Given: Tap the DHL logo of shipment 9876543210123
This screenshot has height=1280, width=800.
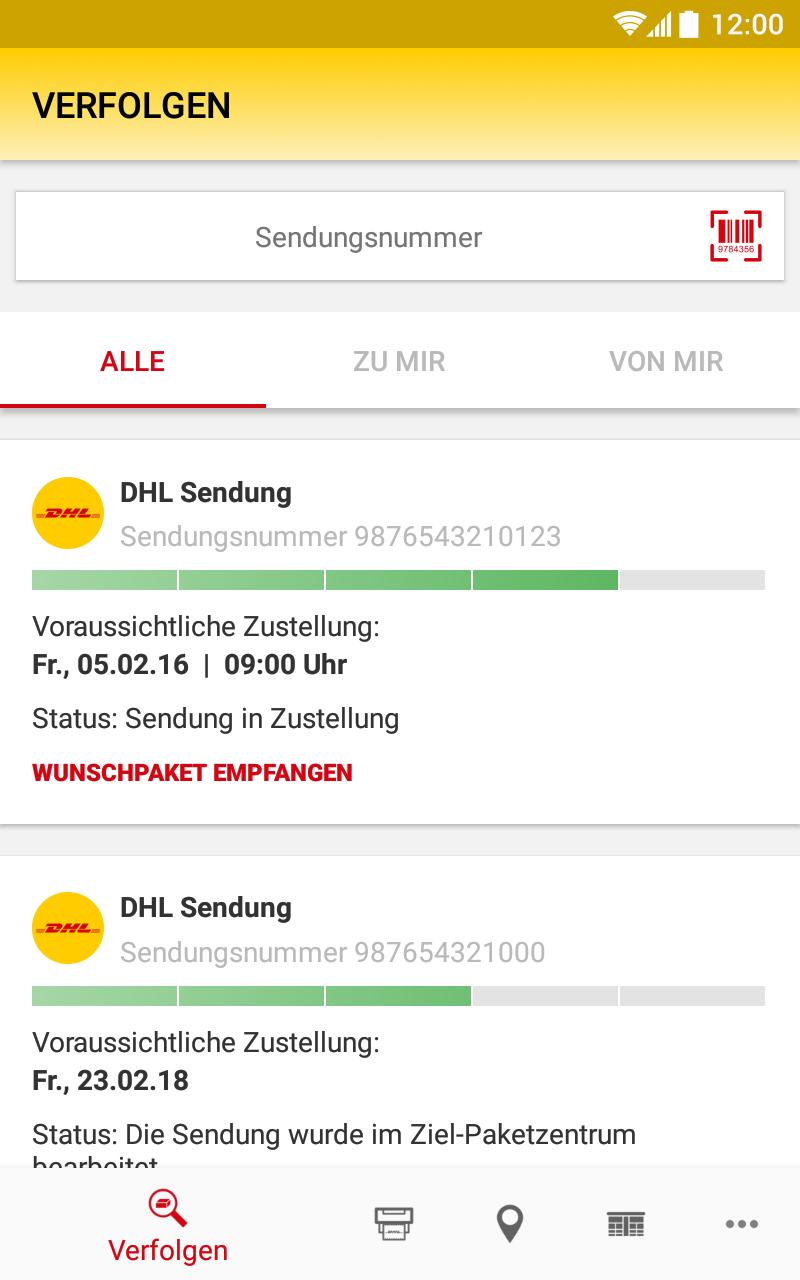Looking at the screenshot, I should coord(68,513).
